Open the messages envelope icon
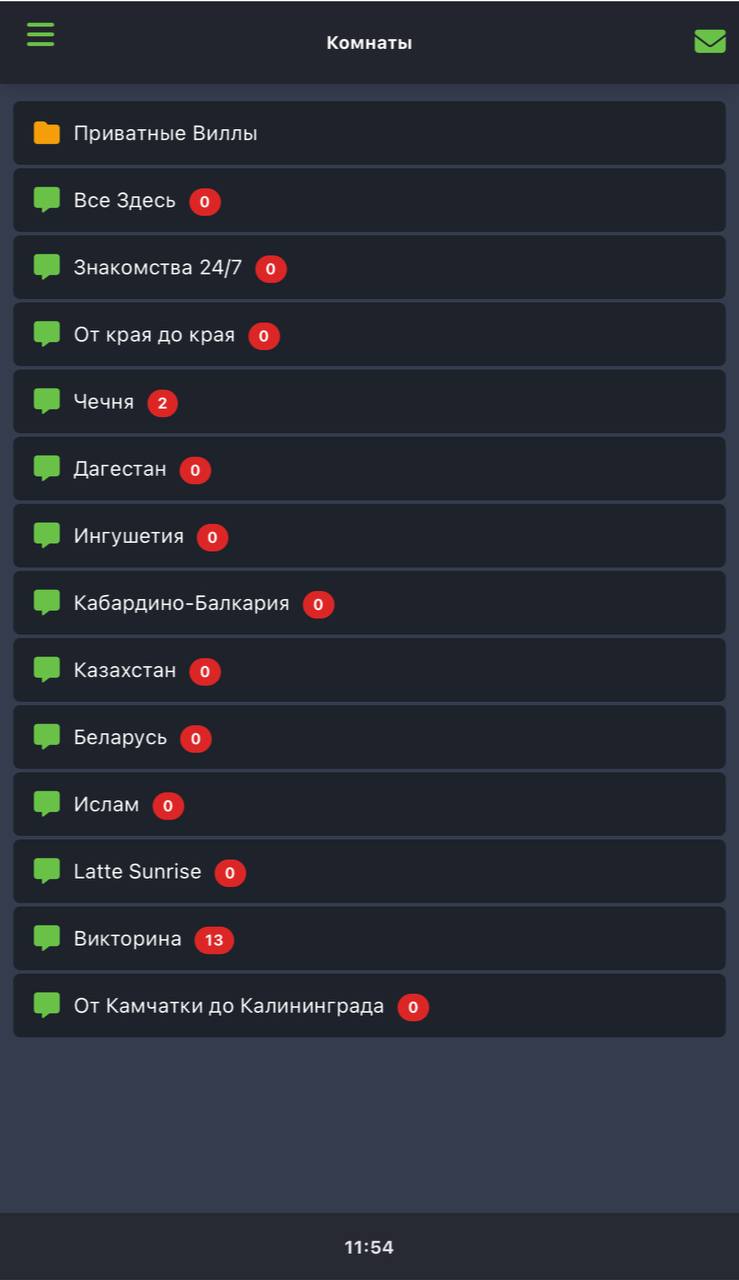This screenshot has width=739, height=1280. [x=709, y=41]
